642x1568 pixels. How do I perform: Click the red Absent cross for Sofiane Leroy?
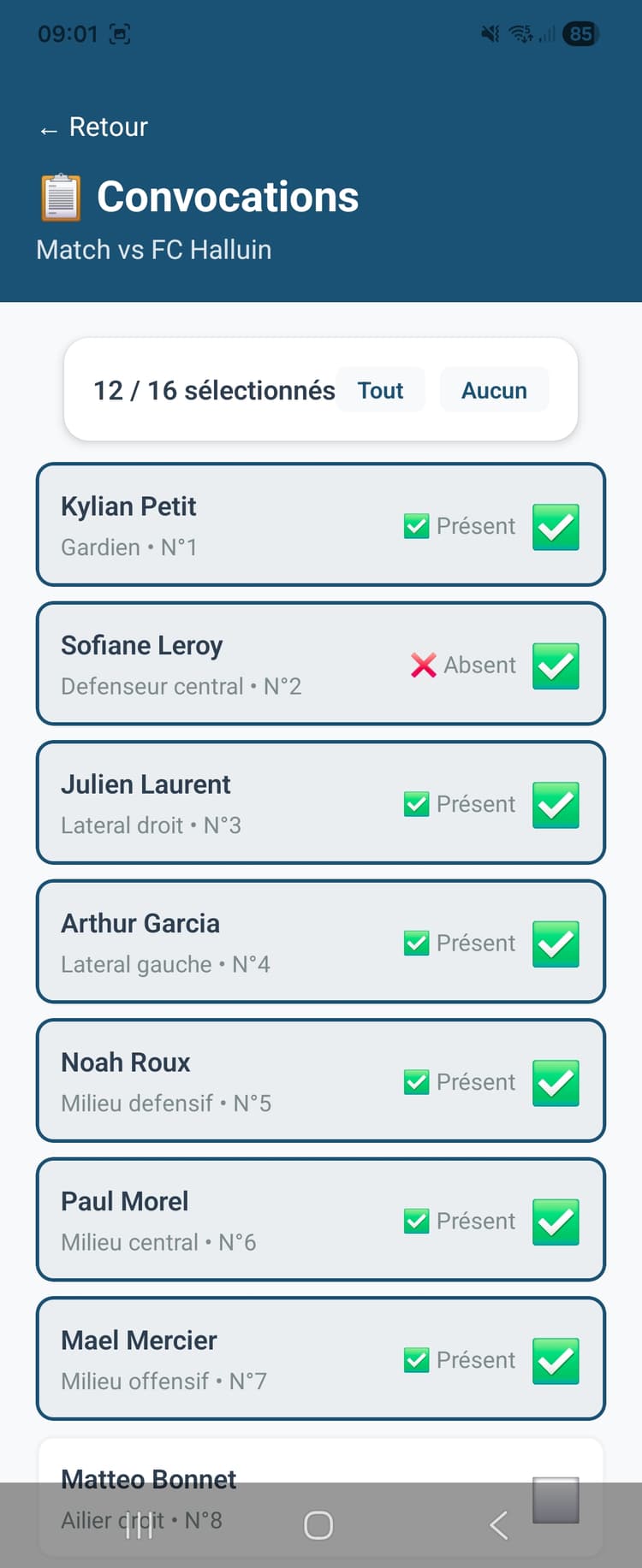click(x=422, y=665)
